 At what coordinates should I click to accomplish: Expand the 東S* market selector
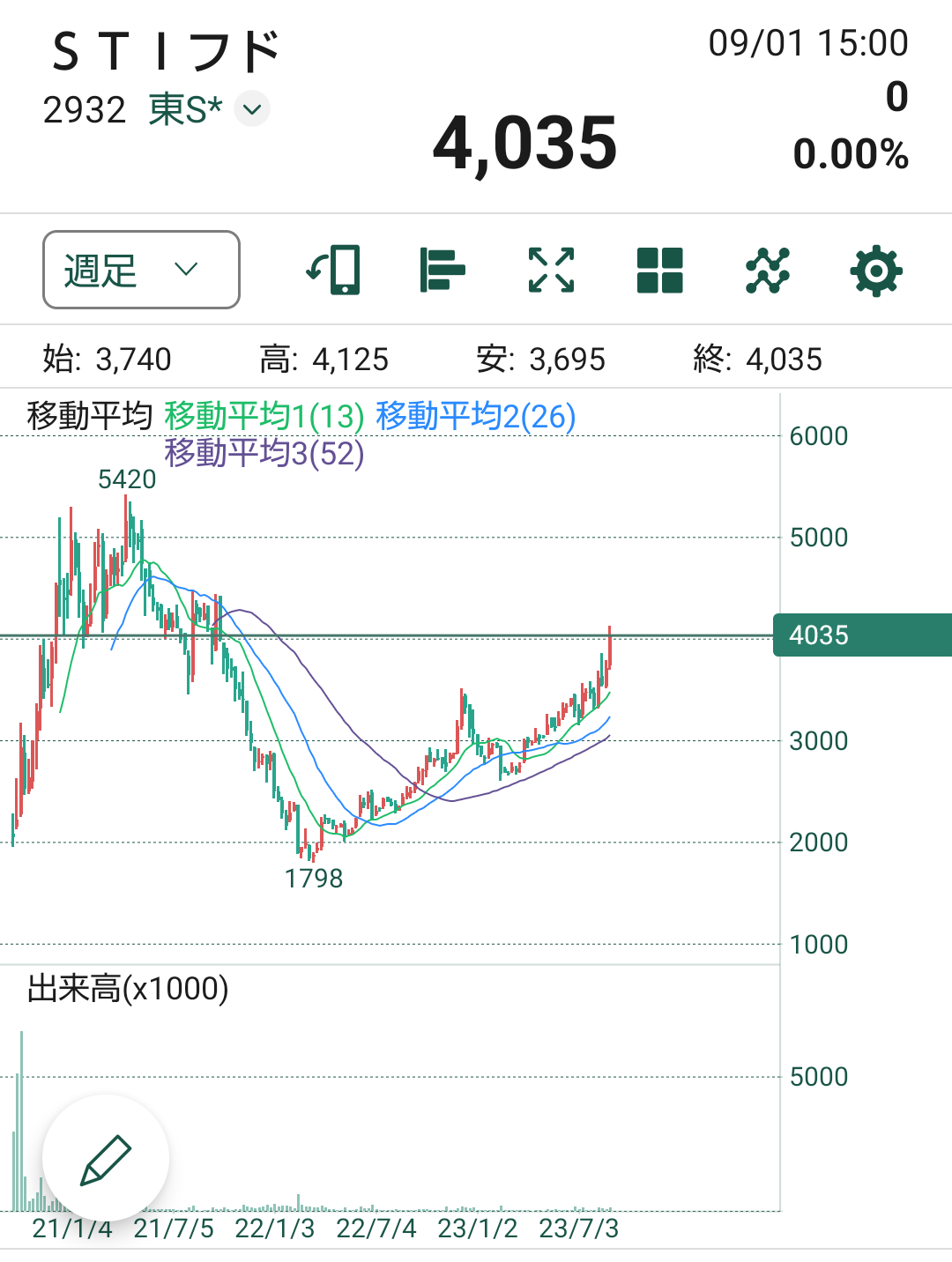[x=252, y=109]
